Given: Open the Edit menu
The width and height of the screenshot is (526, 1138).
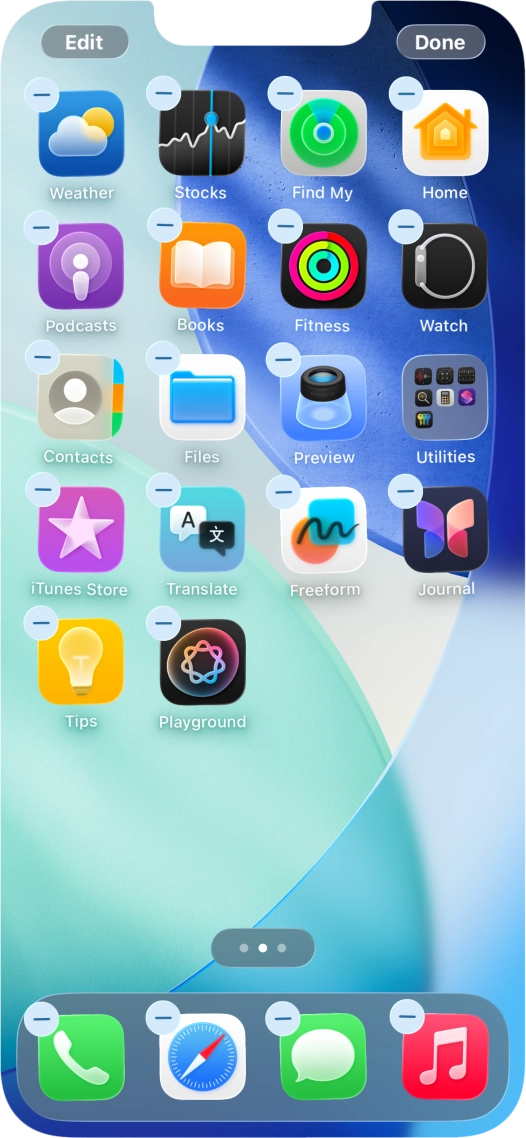Looking at the screenshot, I should (85, 42).
